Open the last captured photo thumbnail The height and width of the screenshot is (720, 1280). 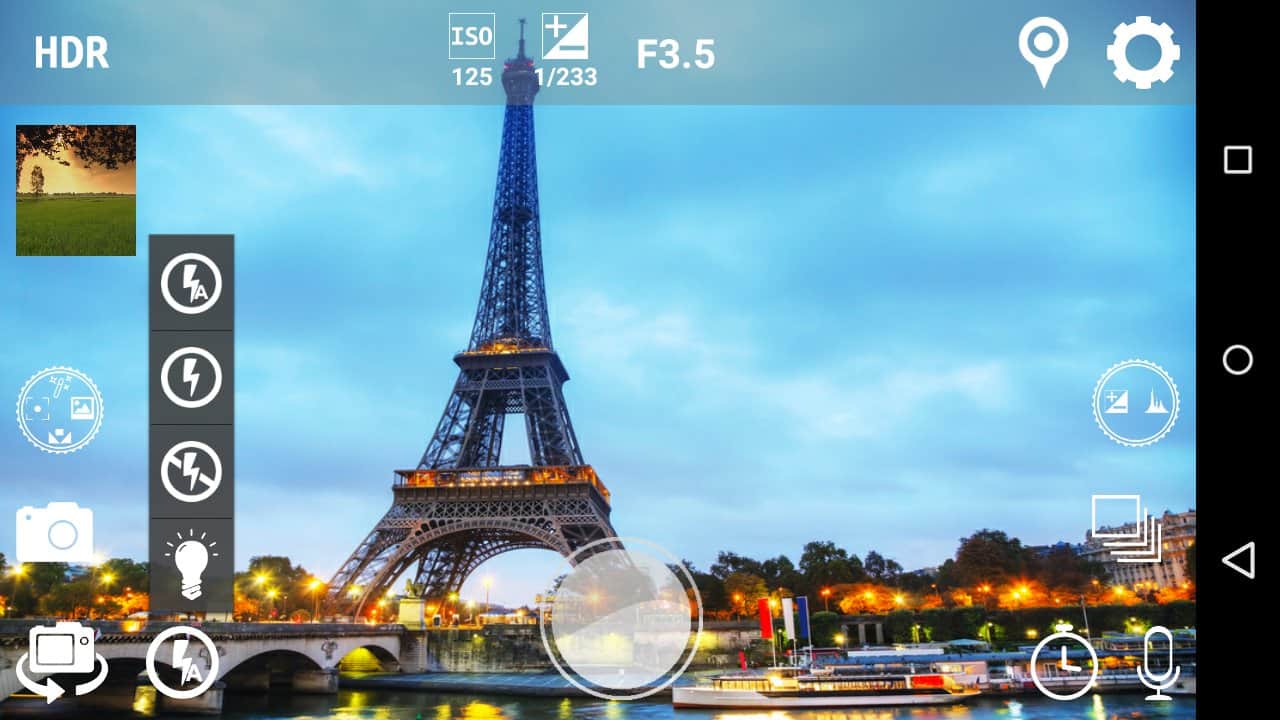coord(76,190)
